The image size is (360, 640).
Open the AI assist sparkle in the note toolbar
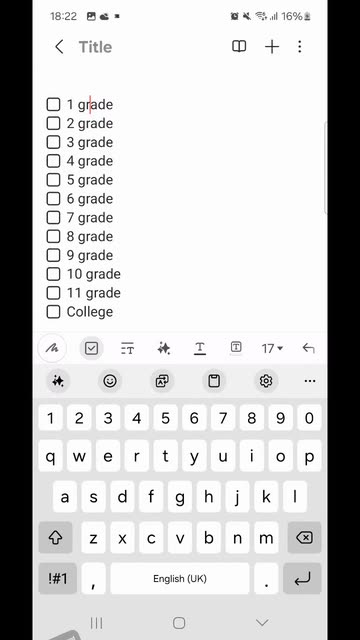pos(164,348)
